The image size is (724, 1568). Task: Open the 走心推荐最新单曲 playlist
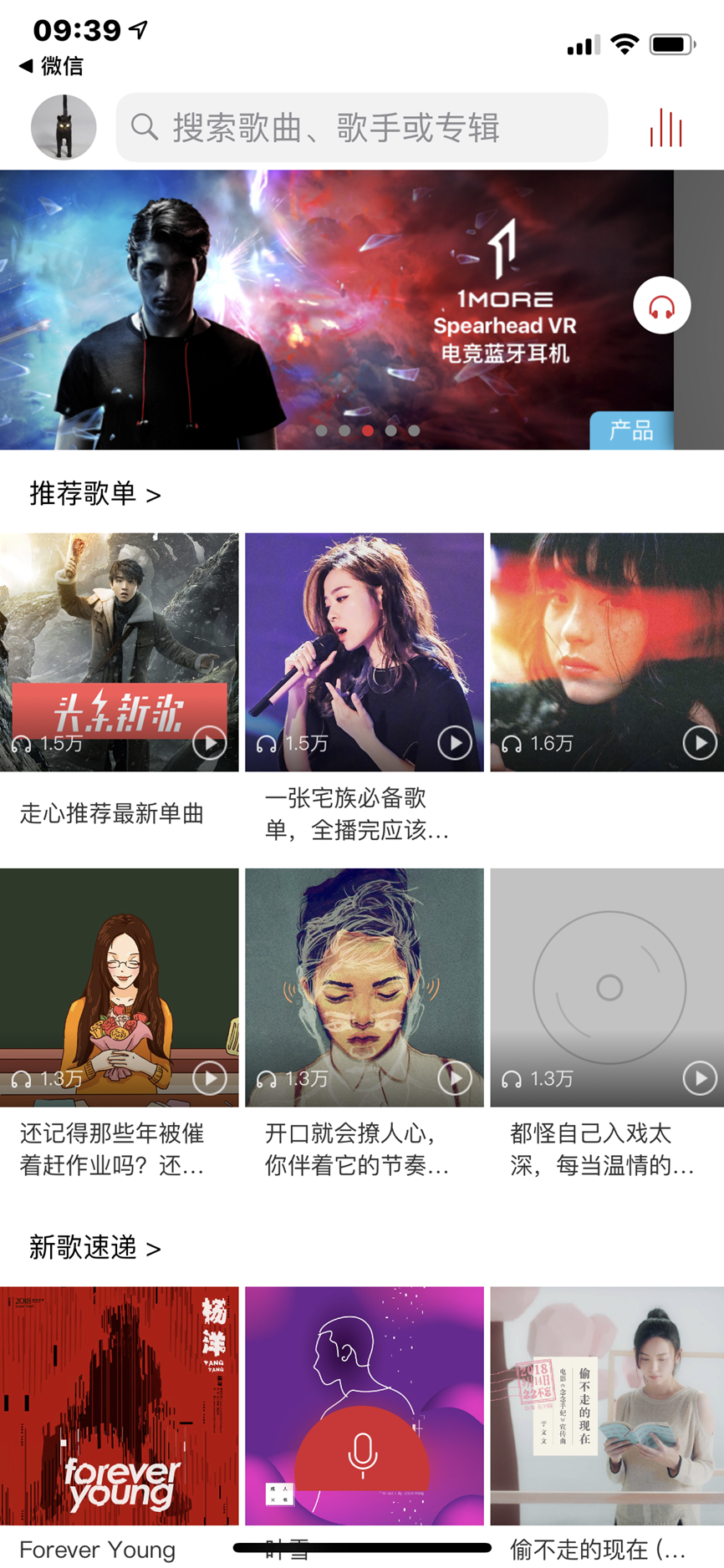(x=119, y=652)
